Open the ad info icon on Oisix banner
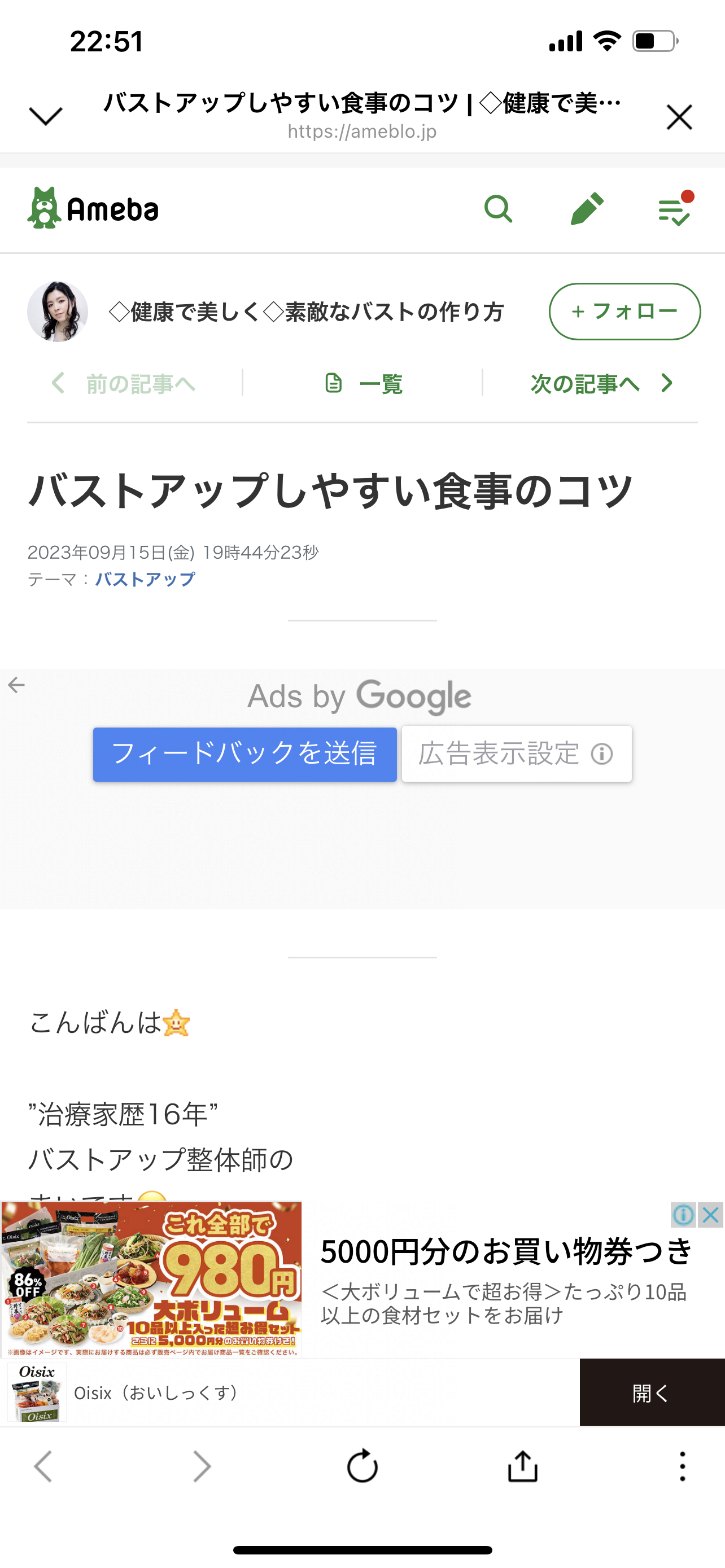This screenshot has width=725, height=1568. pyautogui.click(x=684, y=1215)
